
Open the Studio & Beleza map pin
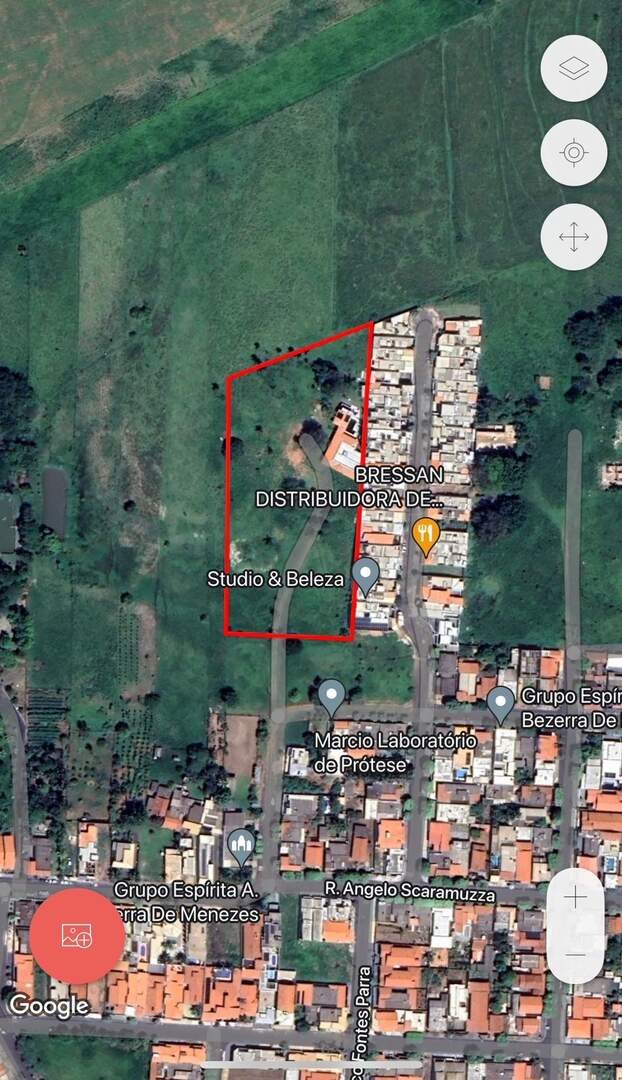(x=366, y=576)
